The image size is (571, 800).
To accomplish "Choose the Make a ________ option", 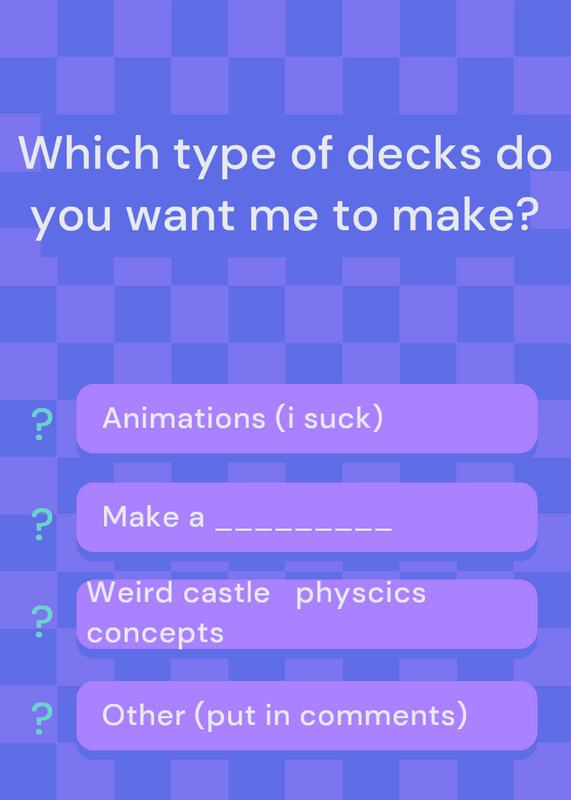I will coord(307,517).
